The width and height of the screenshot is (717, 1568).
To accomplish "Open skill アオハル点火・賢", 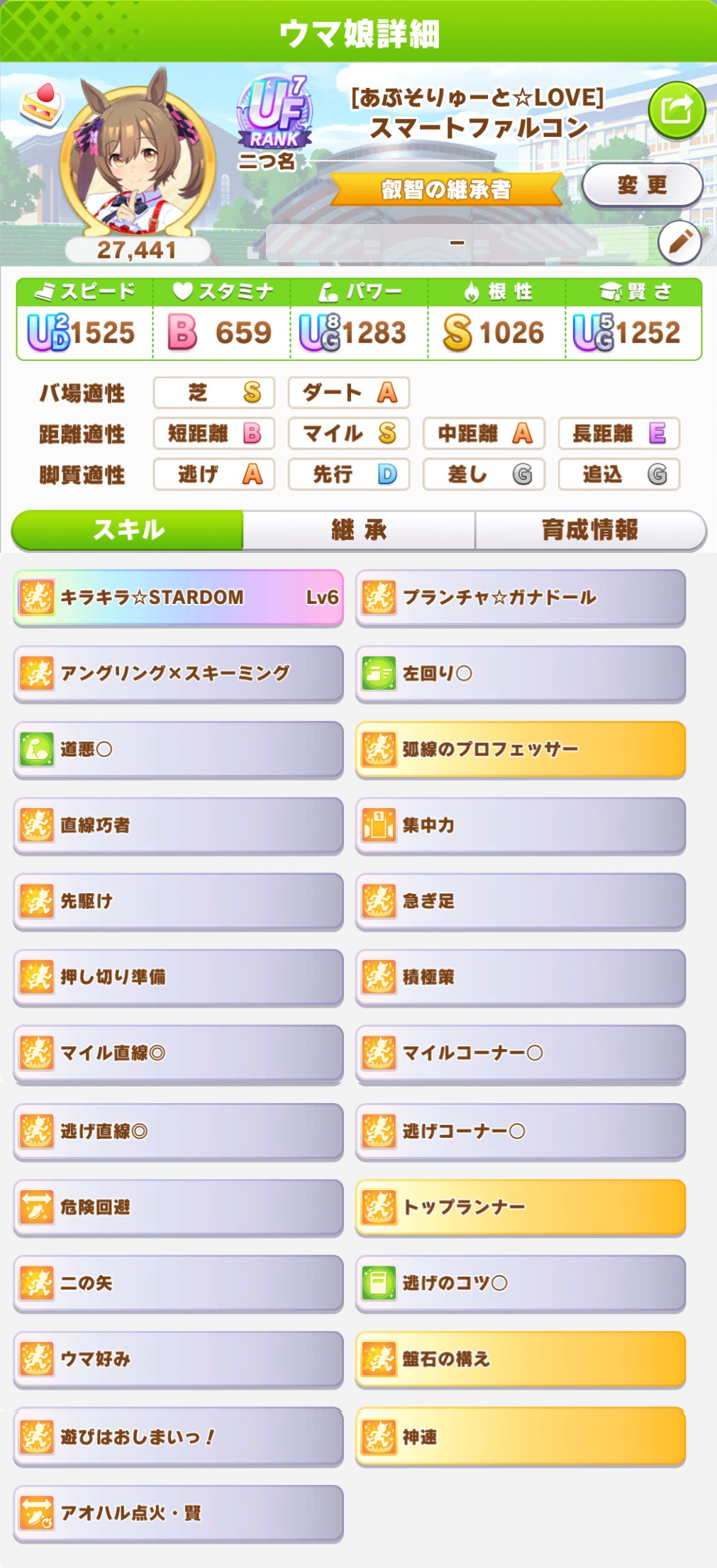I will [178, 1513].
